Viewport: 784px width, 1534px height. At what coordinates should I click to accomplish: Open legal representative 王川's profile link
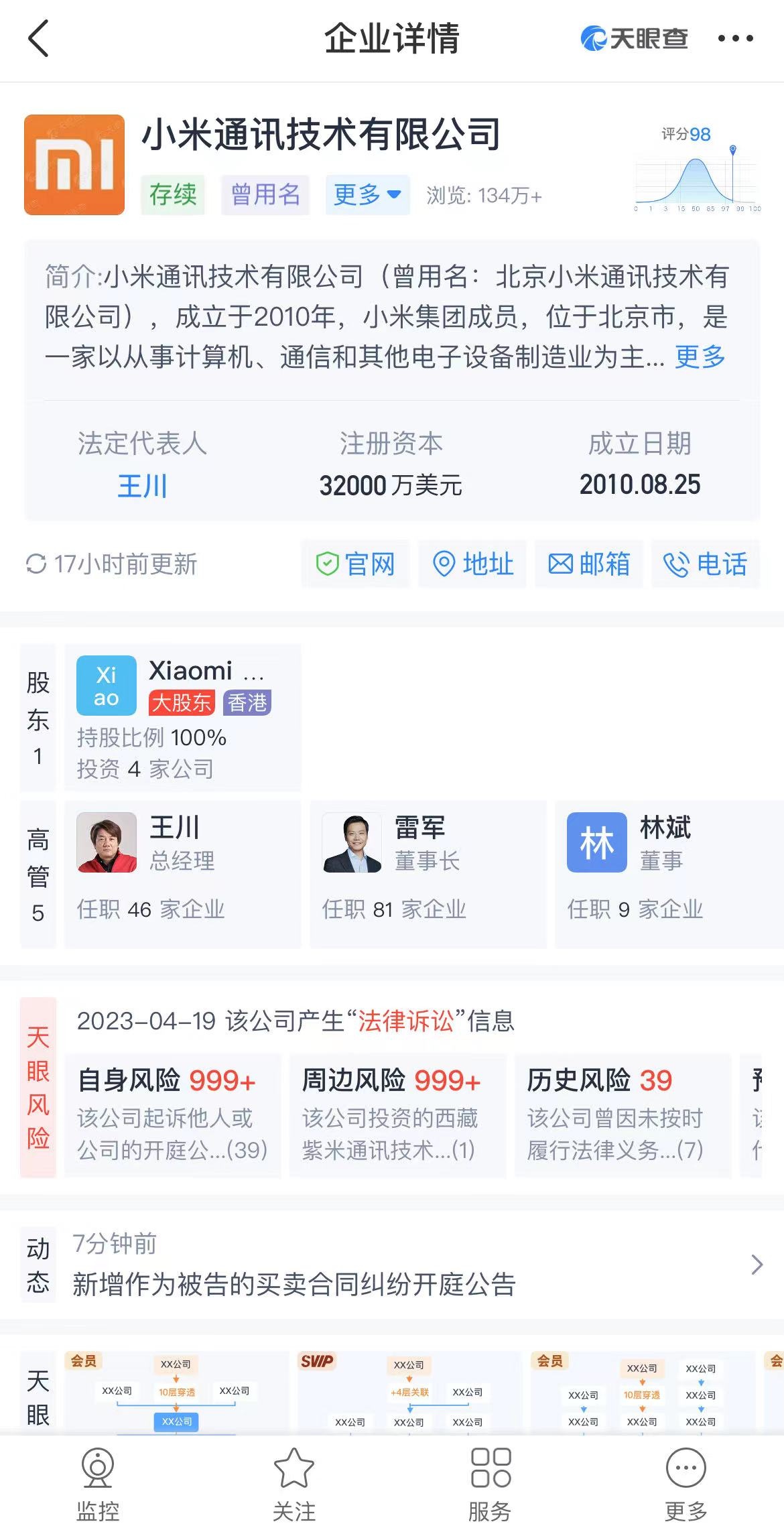[142, 485]
